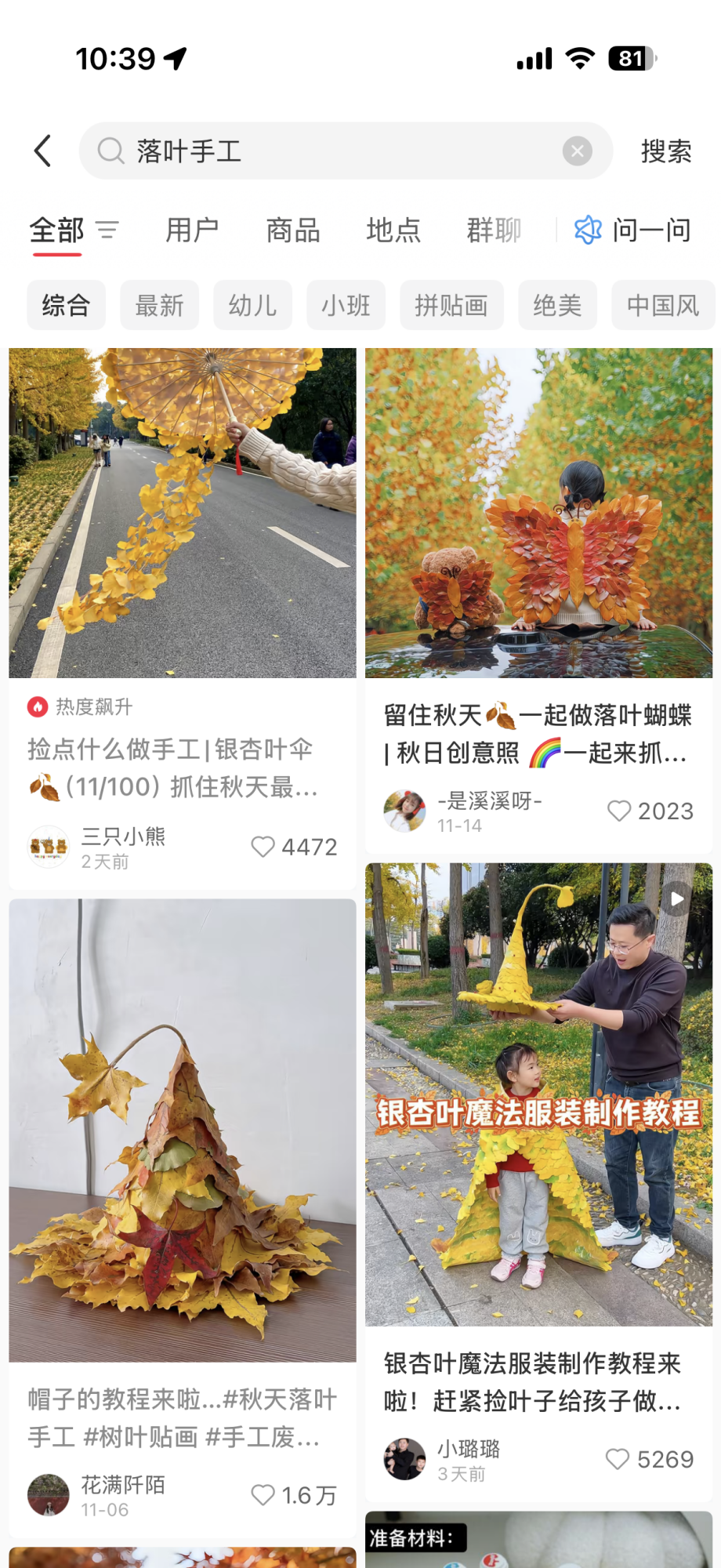Tap the 搜索 button
This screenshot has width=721, height=1568.
[665, 151]
